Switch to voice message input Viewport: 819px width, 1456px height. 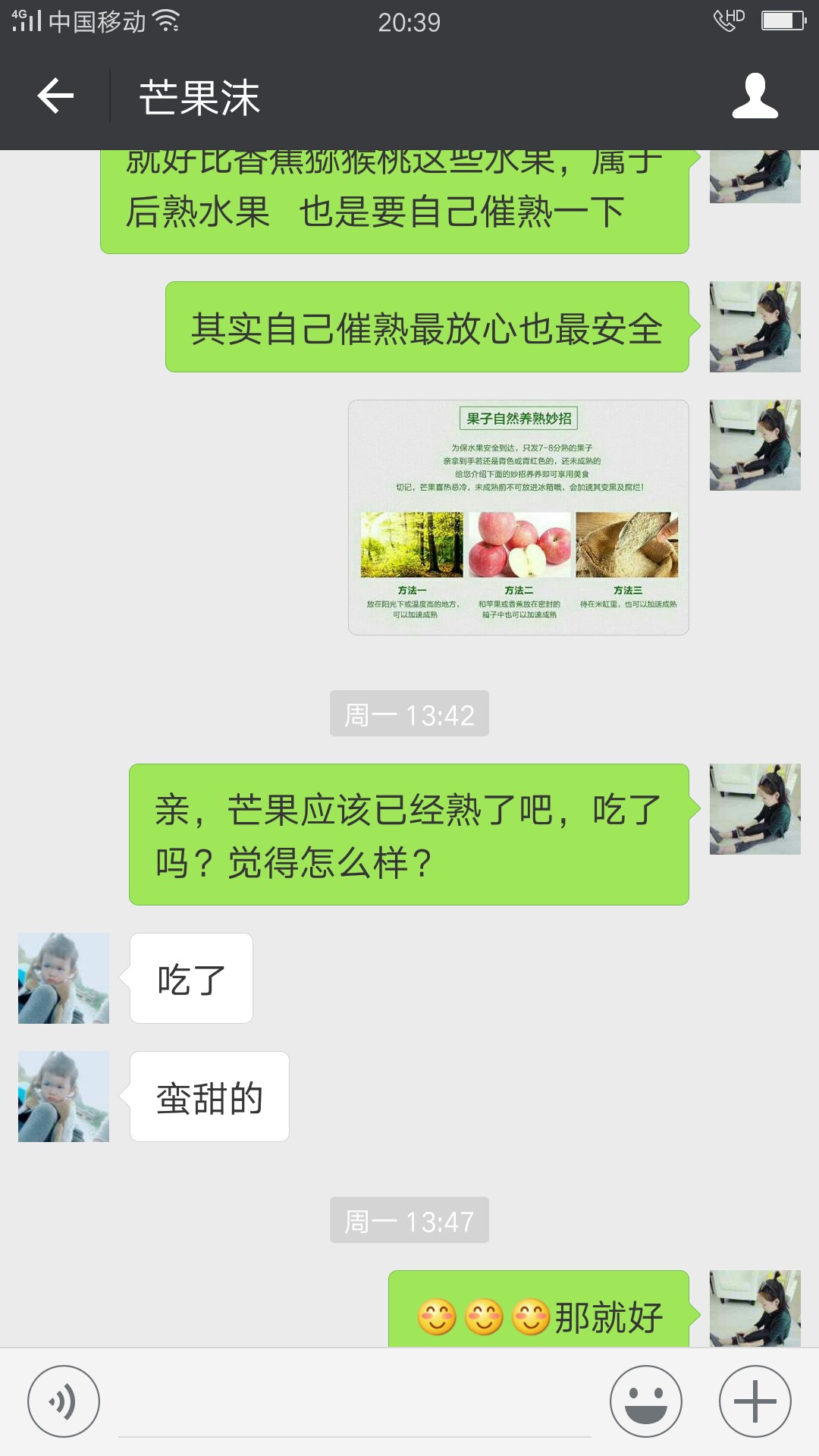coord(64,1401)
